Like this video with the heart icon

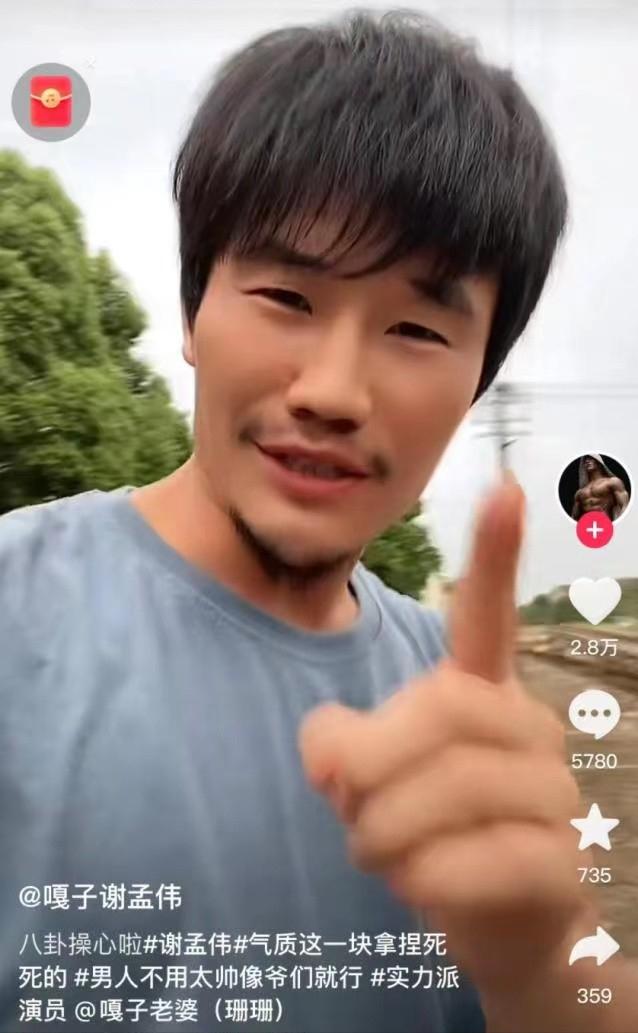[594, 601]
